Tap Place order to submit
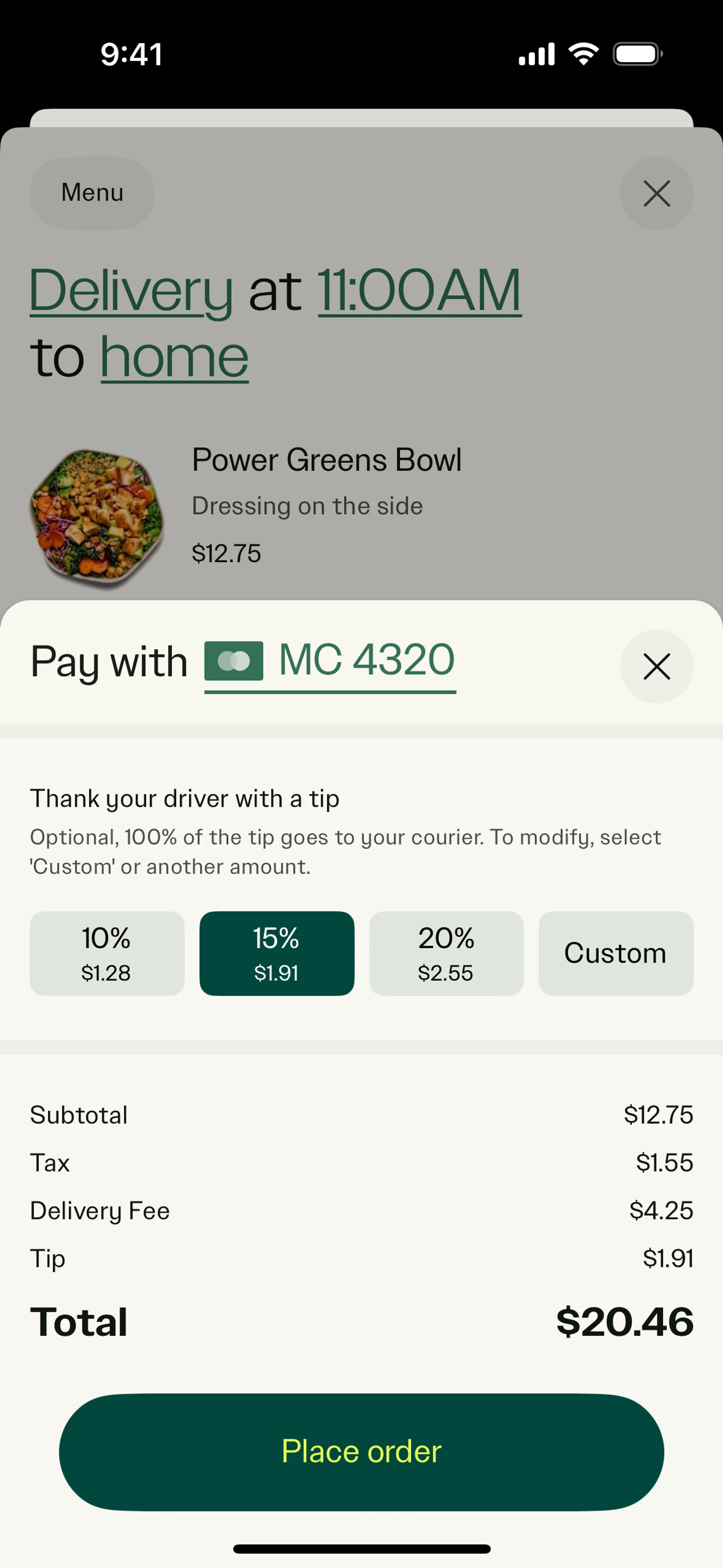The width and height of the screenshot is (723, 1568). click(x=361, y=1451)
